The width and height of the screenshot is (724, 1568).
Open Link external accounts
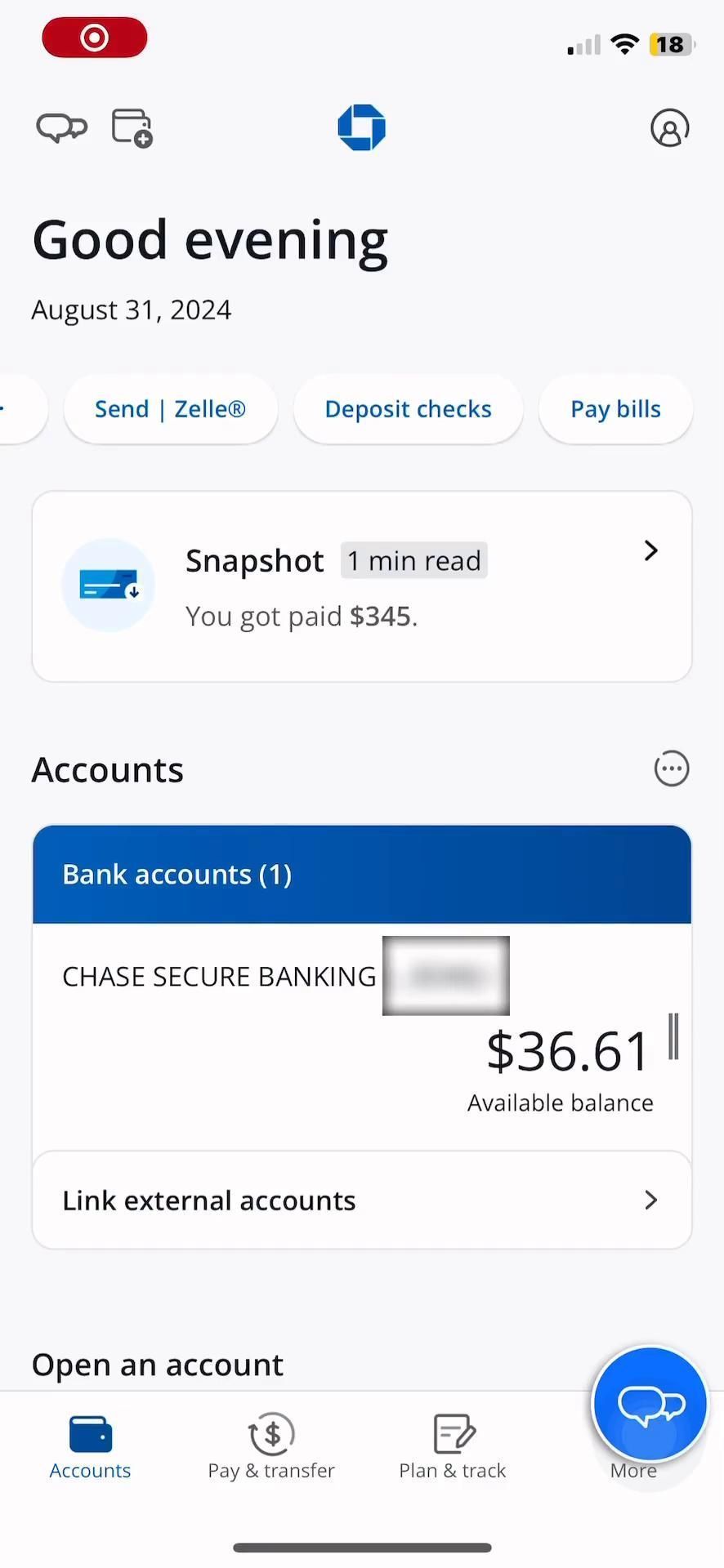(x=362, y=1200)
